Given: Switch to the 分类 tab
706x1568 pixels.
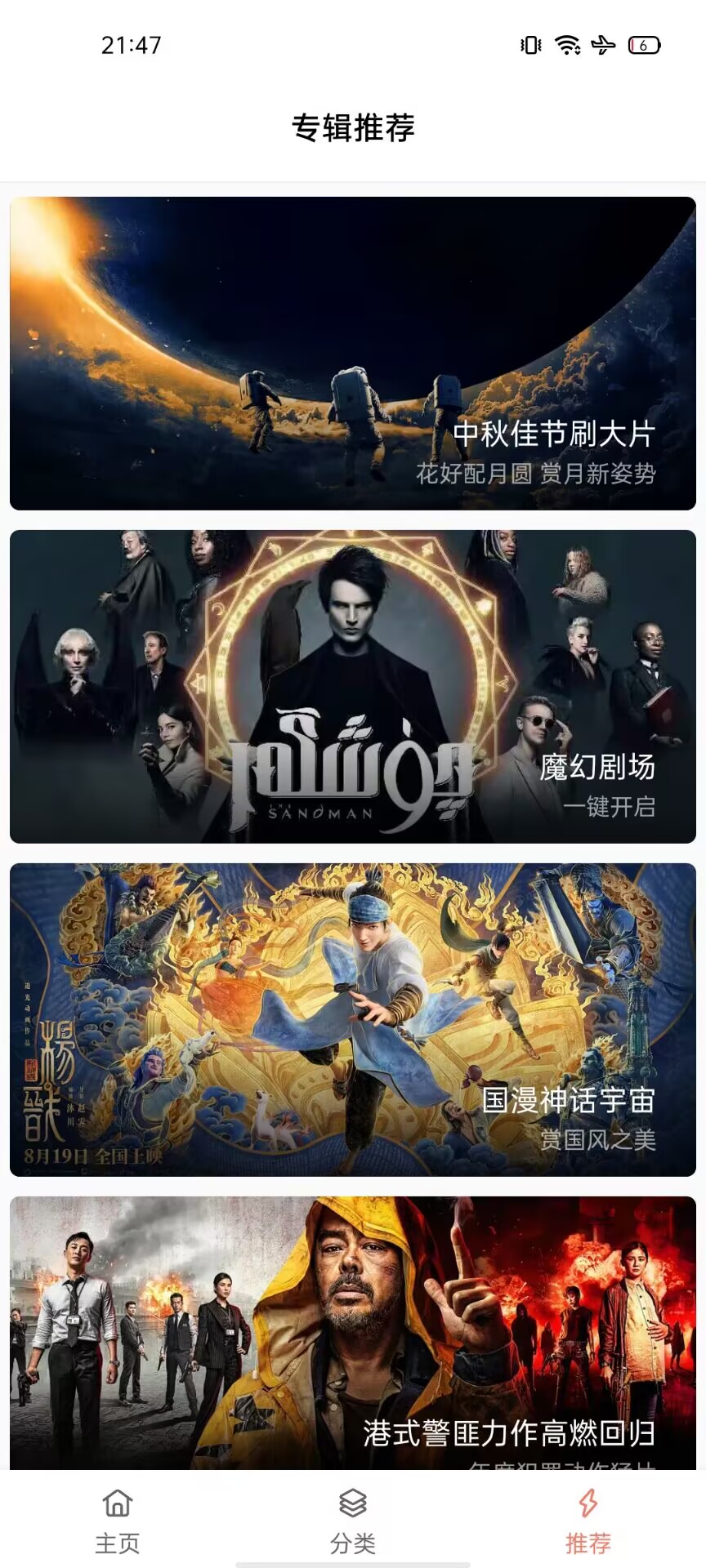Looking at the screenshot, I should (353, 1521).
